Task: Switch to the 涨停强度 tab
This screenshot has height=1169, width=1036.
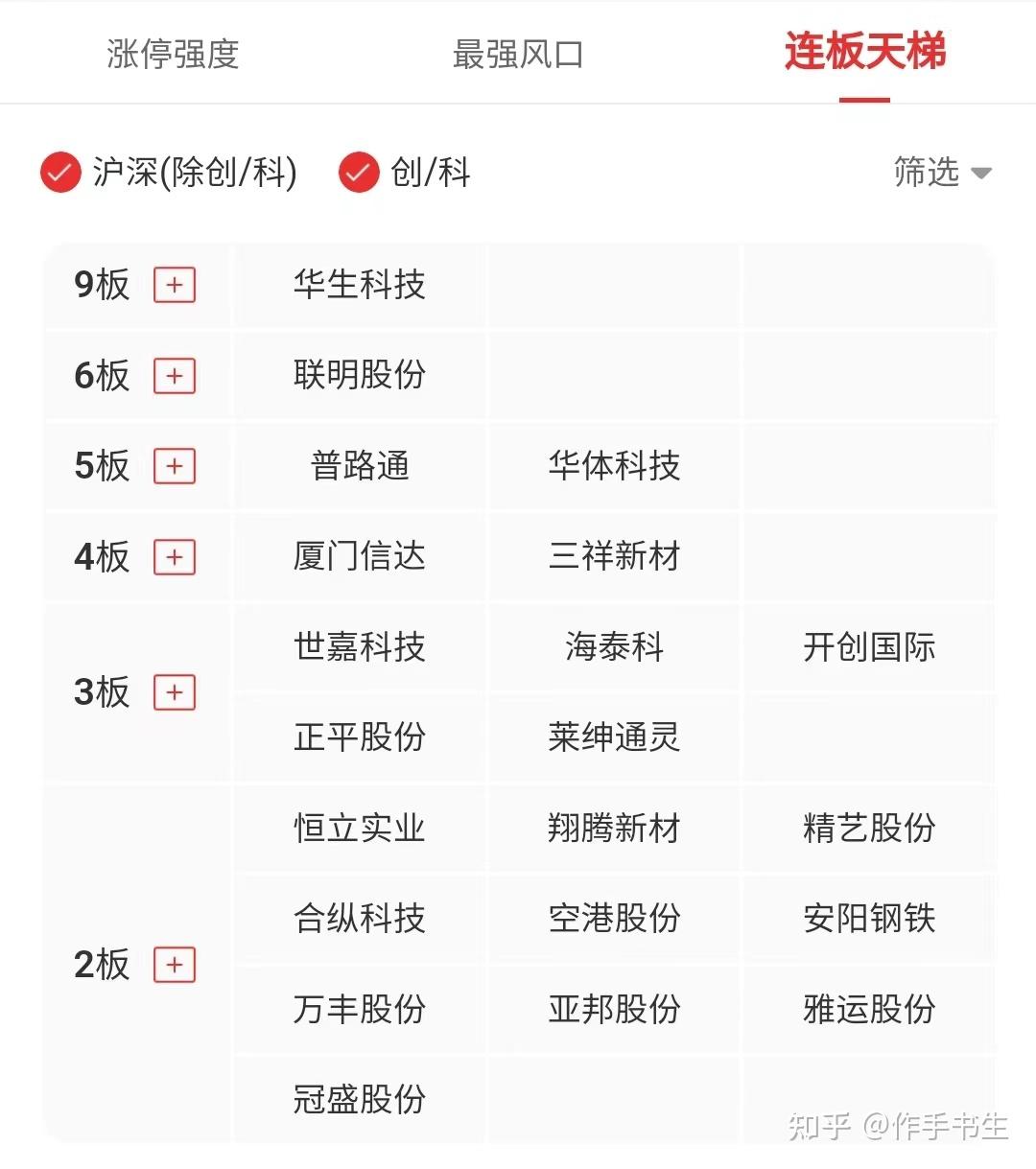Action: tap(171, 55)
